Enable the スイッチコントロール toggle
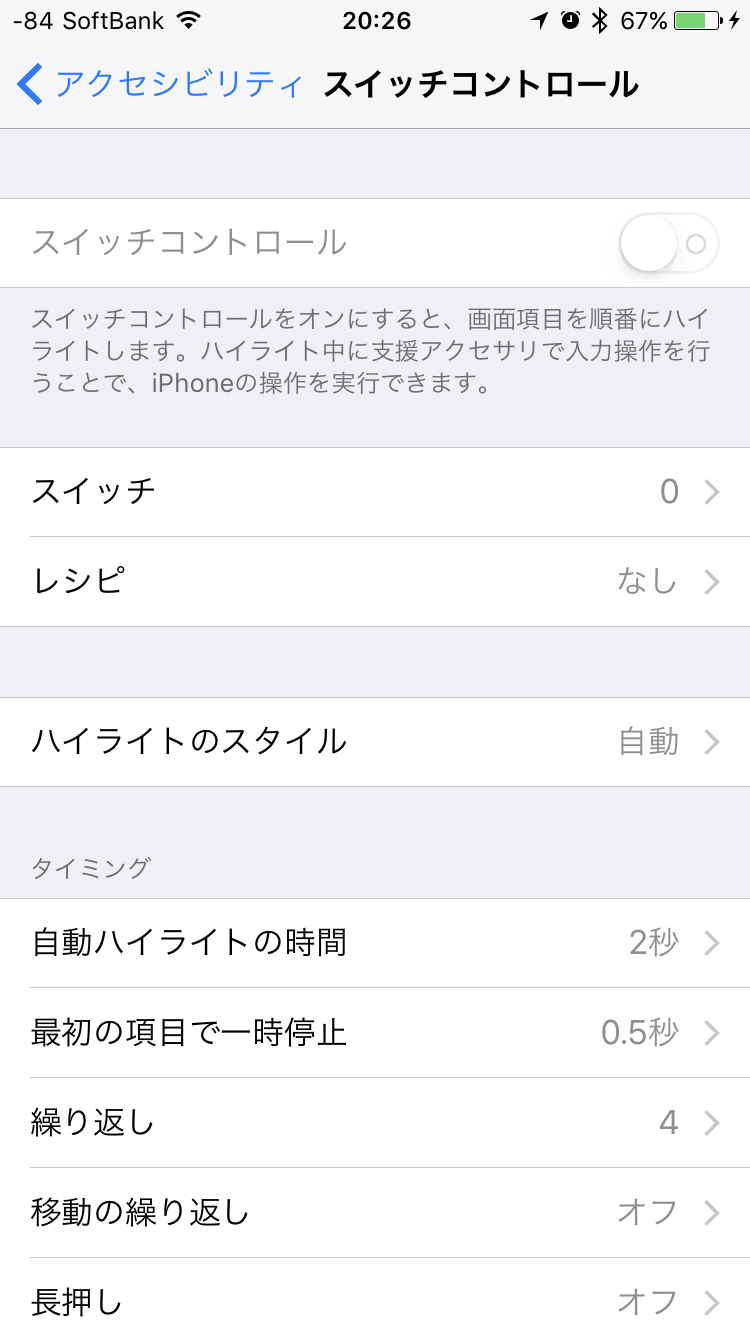Viewport: 750px width, 1334px height. [x=668, y=243]
